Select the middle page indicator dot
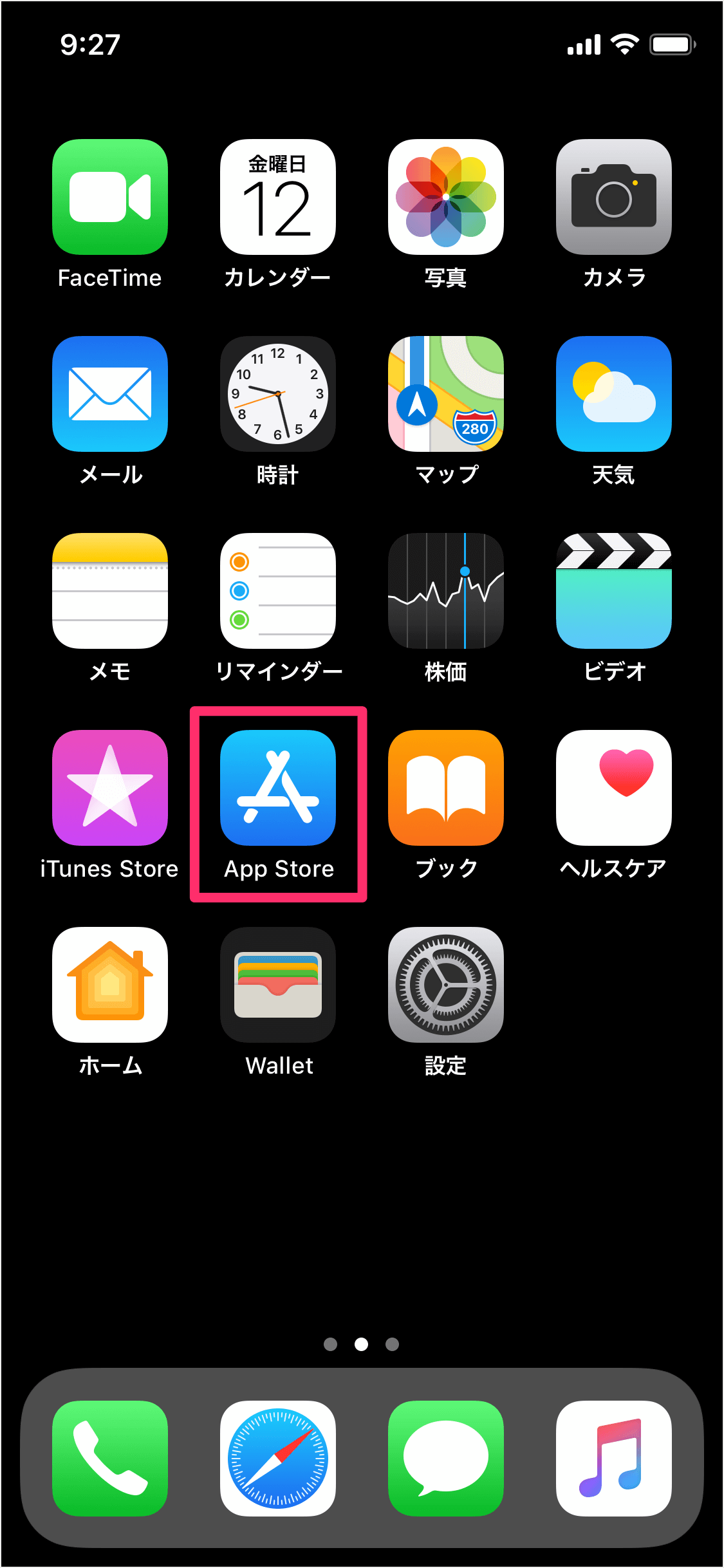This screenshot has width=724, height=1568. [362, 1343]
